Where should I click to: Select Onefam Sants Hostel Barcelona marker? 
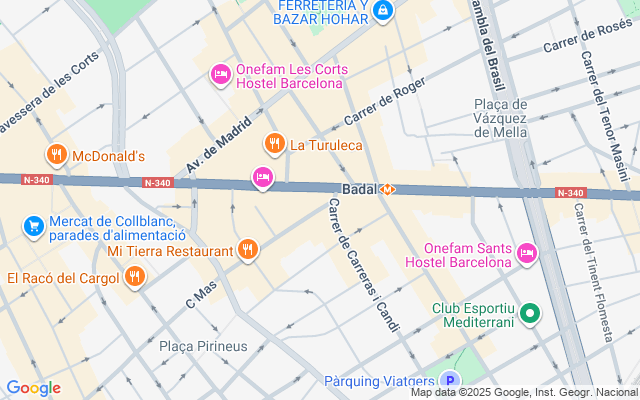point(527,252)
